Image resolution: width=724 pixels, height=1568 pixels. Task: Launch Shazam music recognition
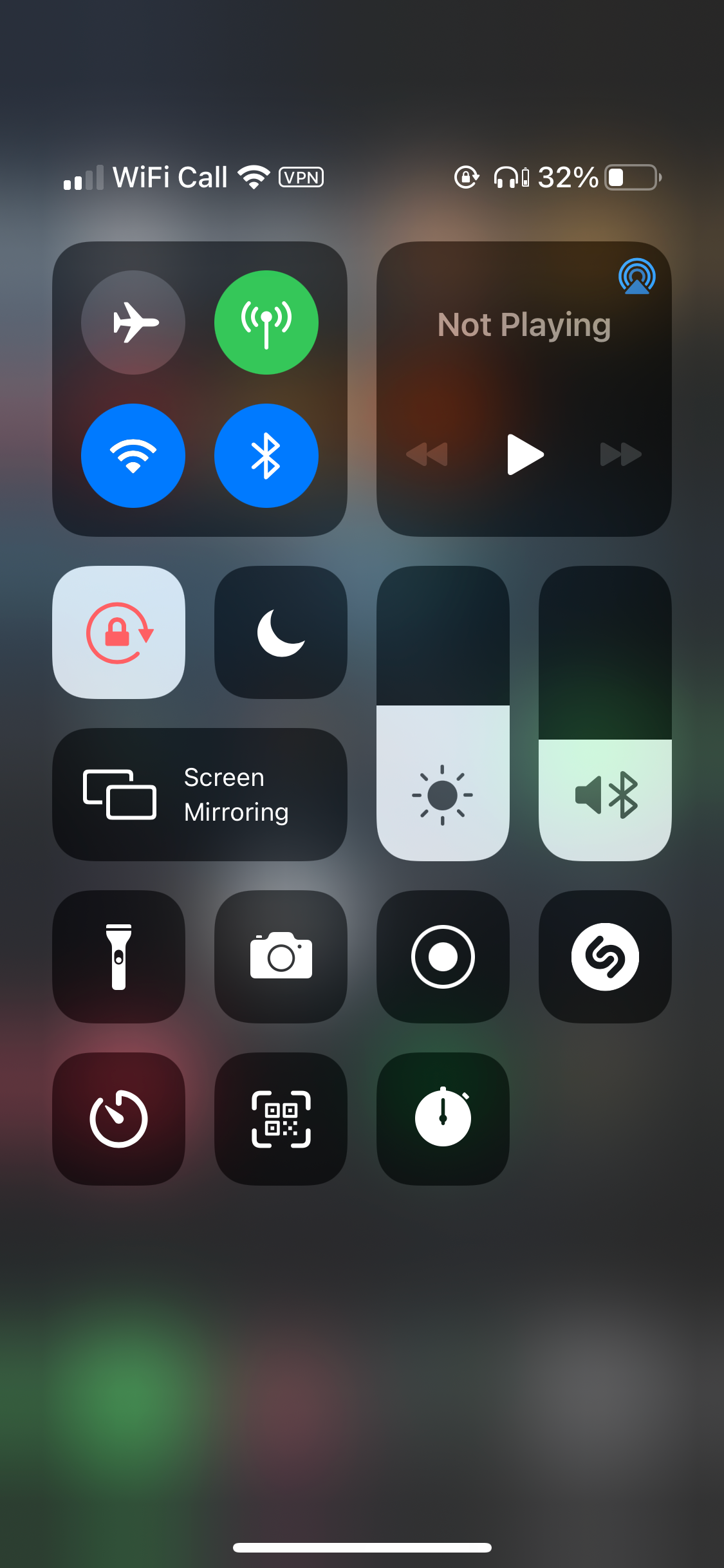click(604, 957)
